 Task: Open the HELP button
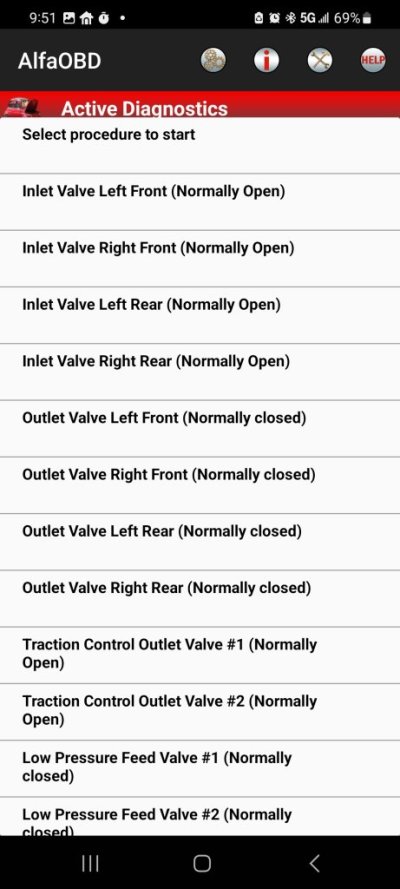pos(373,60)
